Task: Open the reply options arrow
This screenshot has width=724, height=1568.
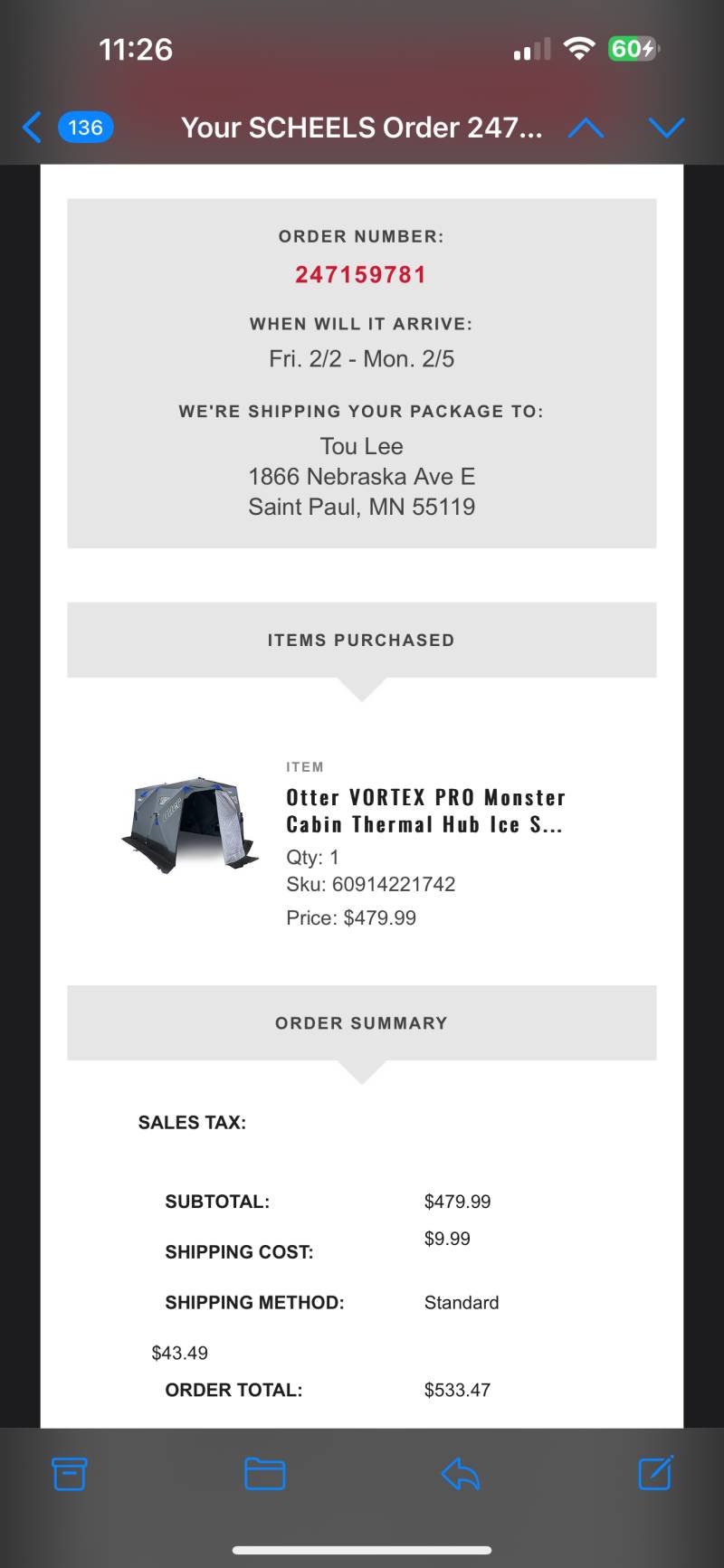Action: point(460,1474)
